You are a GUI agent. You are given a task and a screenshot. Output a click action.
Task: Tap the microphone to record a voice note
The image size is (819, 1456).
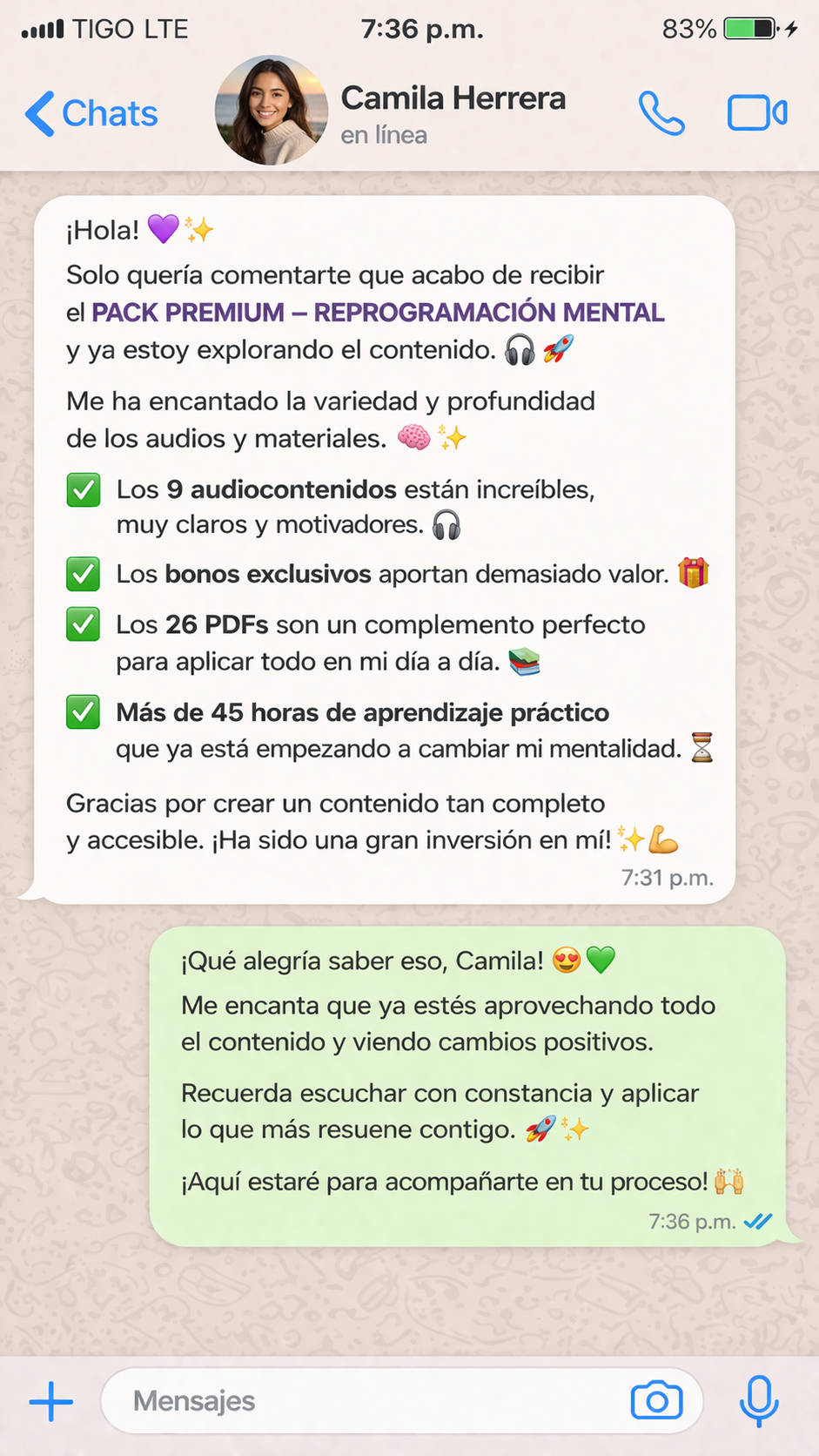click(760, 1400)
